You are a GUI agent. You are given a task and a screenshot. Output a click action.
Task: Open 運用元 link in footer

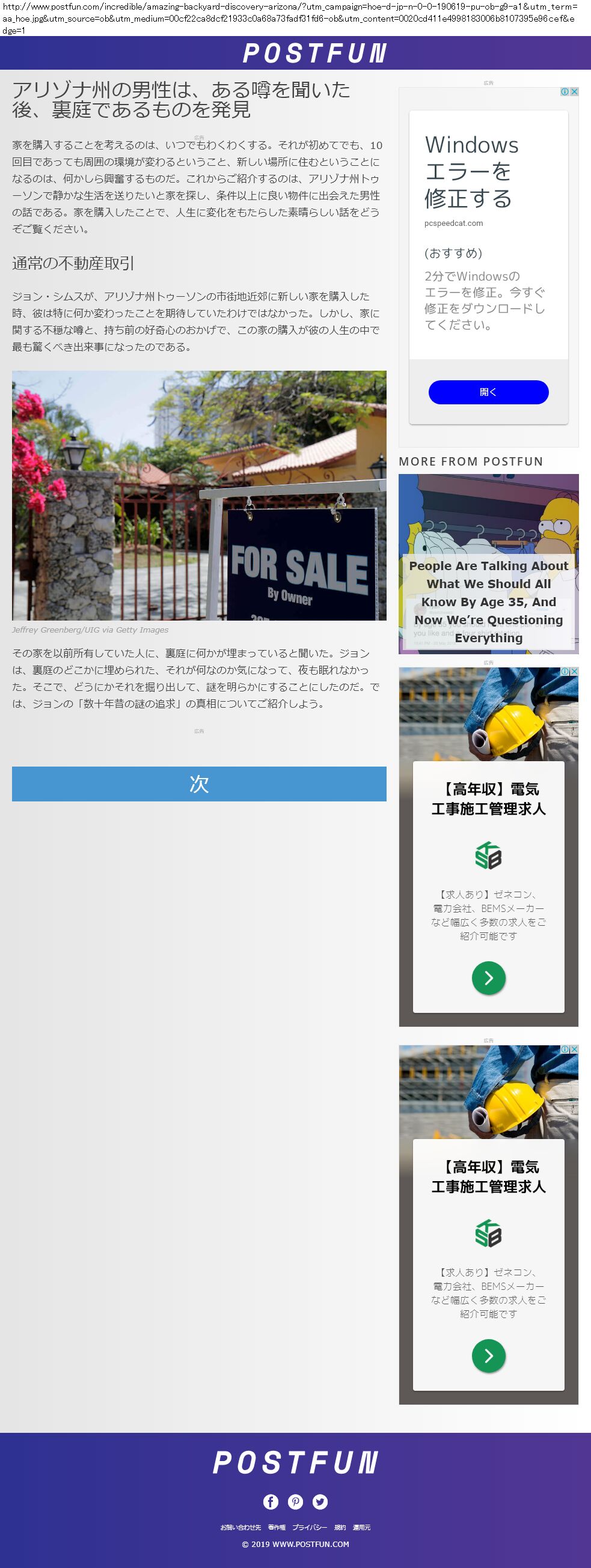pyautogui.click(x=361, y=1527)
